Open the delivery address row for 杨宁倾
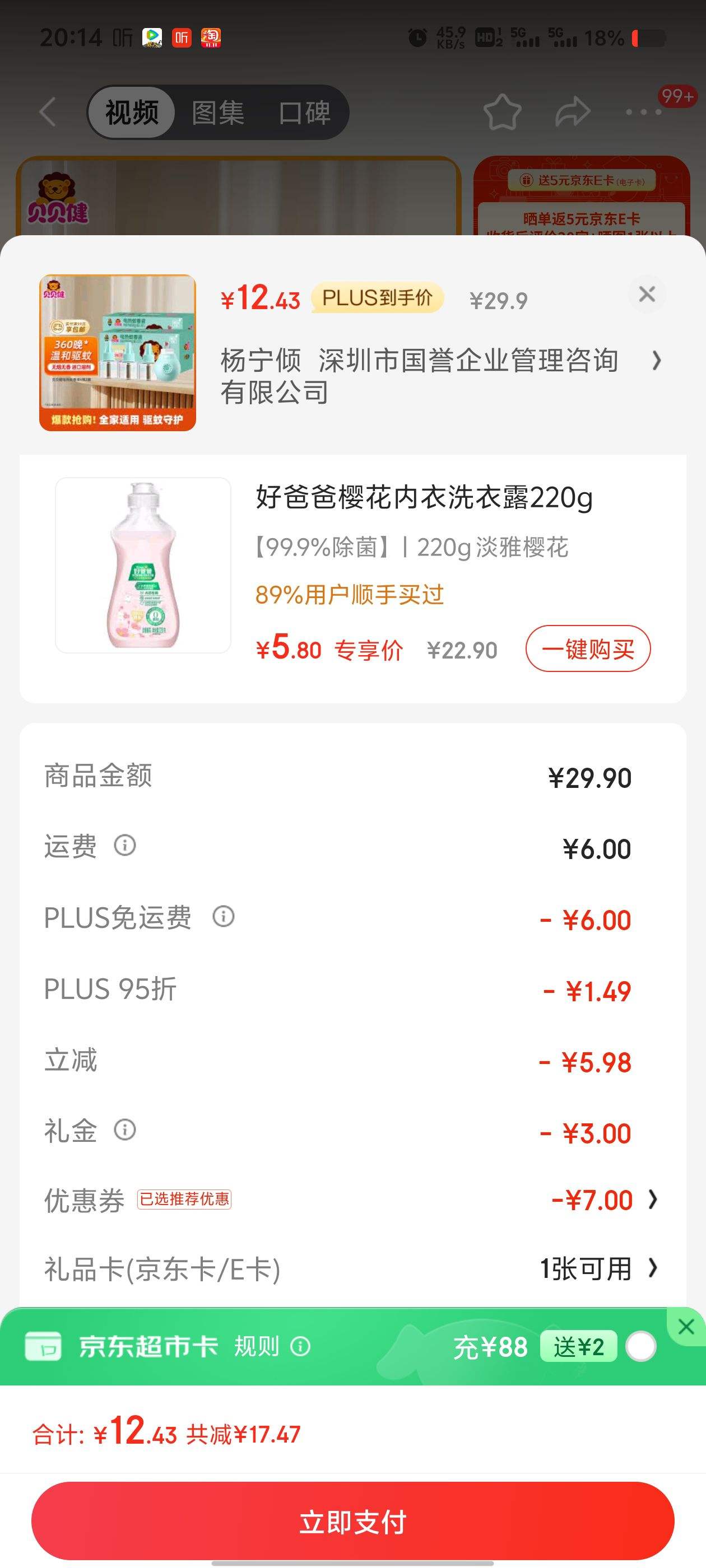The width and height of the screenshot is (706, 1568). click(439, 376)
